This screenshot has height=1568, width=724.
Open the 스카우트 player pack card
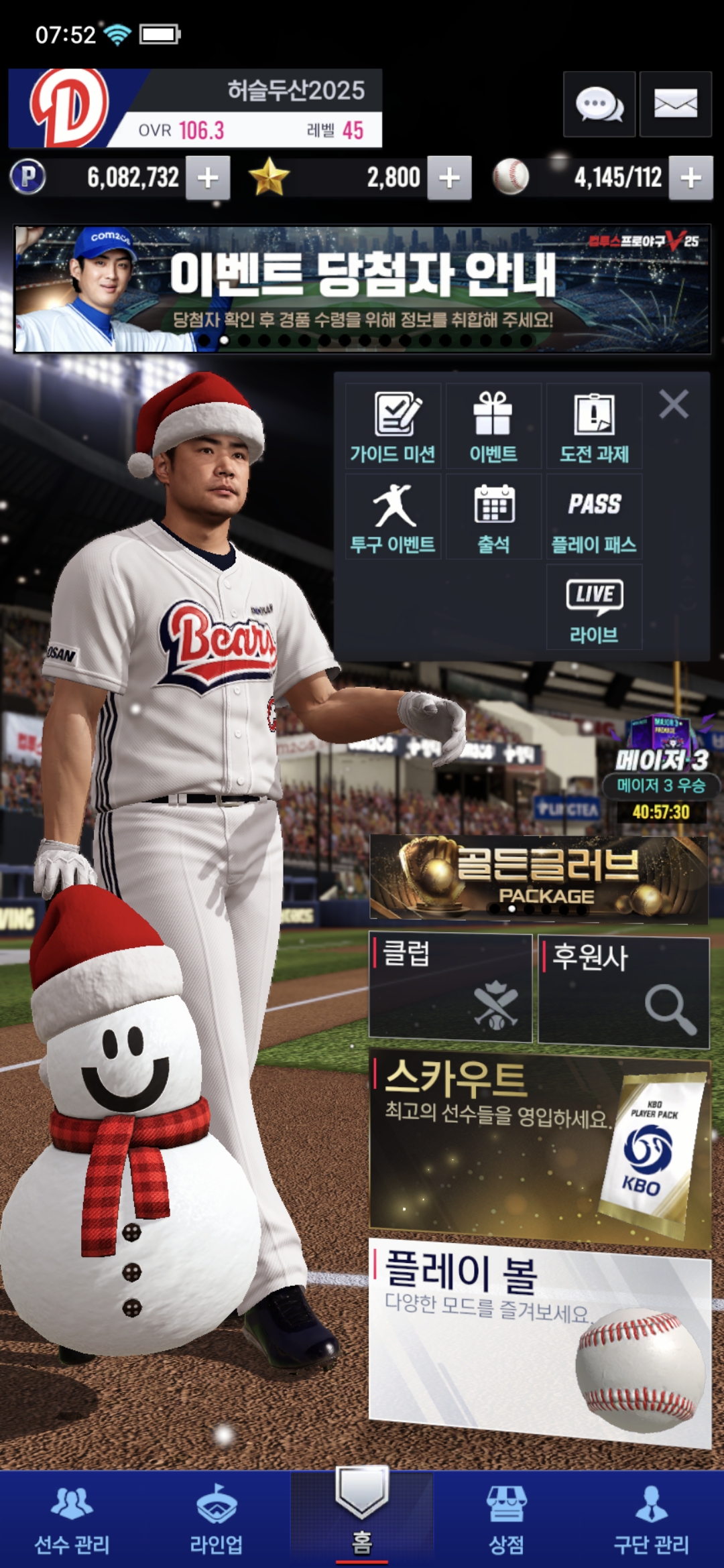(540, 1148)
